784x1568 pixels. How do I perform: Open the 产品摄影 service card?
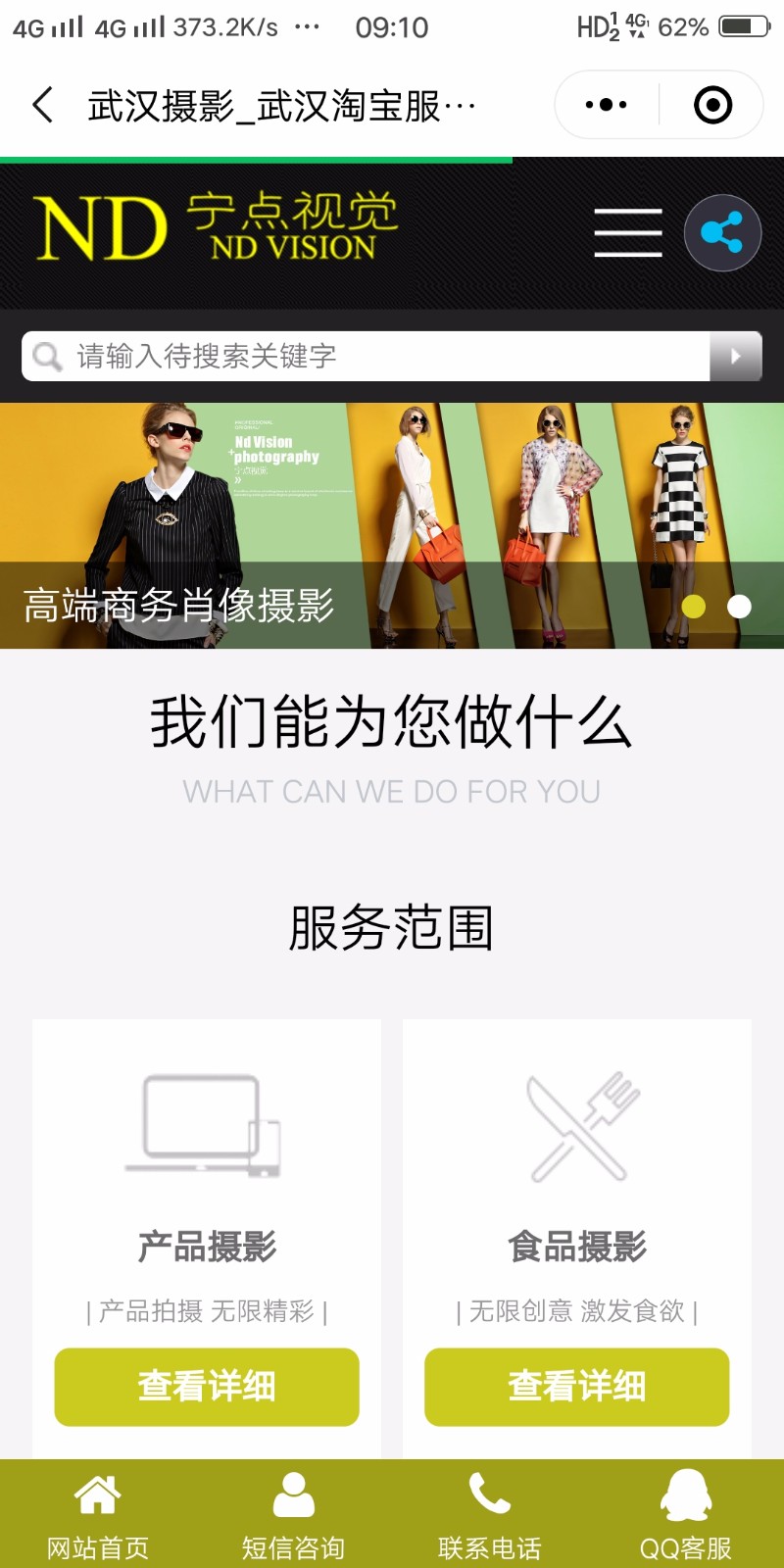click(x=207, y=1176)
